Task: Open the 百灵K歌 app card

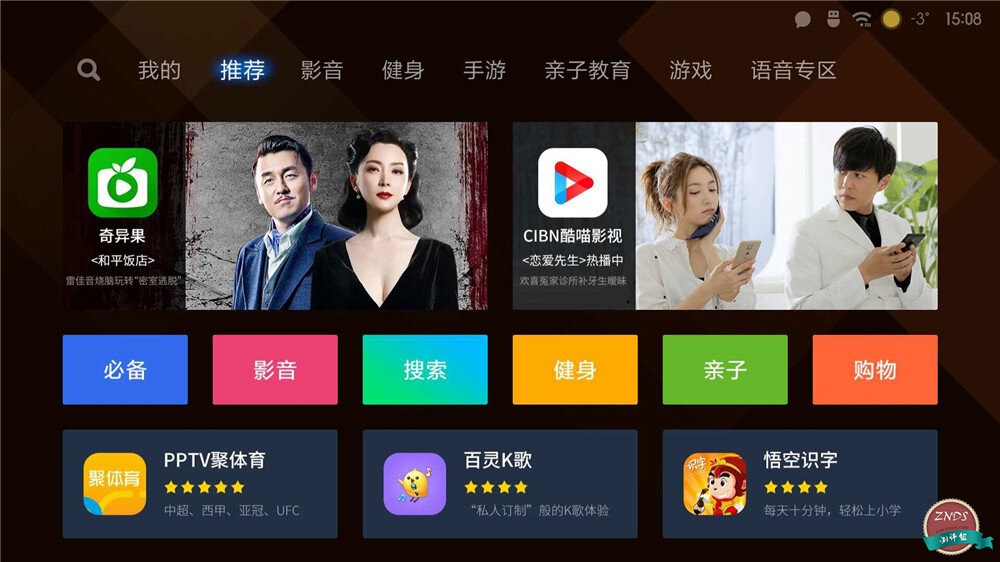Action: point(500,484)
